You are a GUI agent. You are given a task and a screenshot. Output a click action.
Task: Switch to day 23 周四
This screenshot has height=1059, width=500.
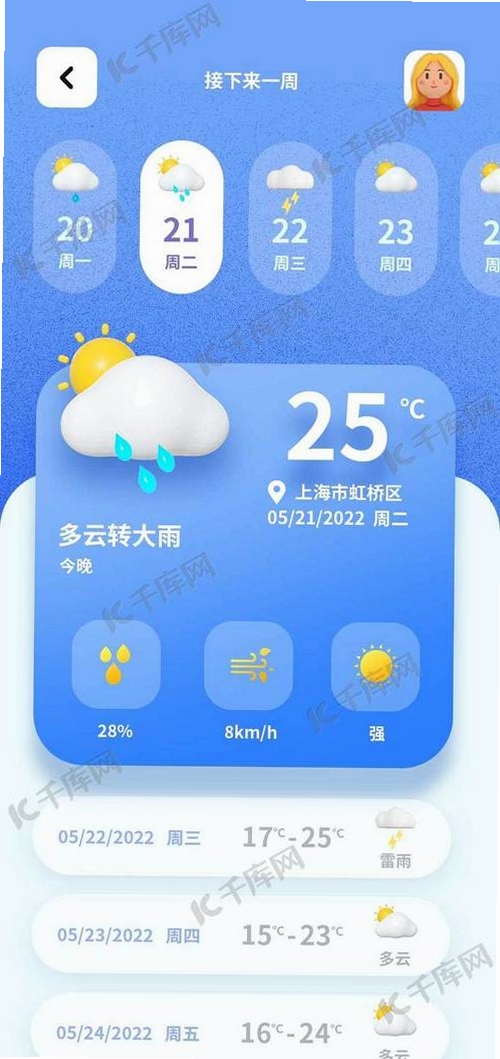pyautogui.click(x=396, y=220)
